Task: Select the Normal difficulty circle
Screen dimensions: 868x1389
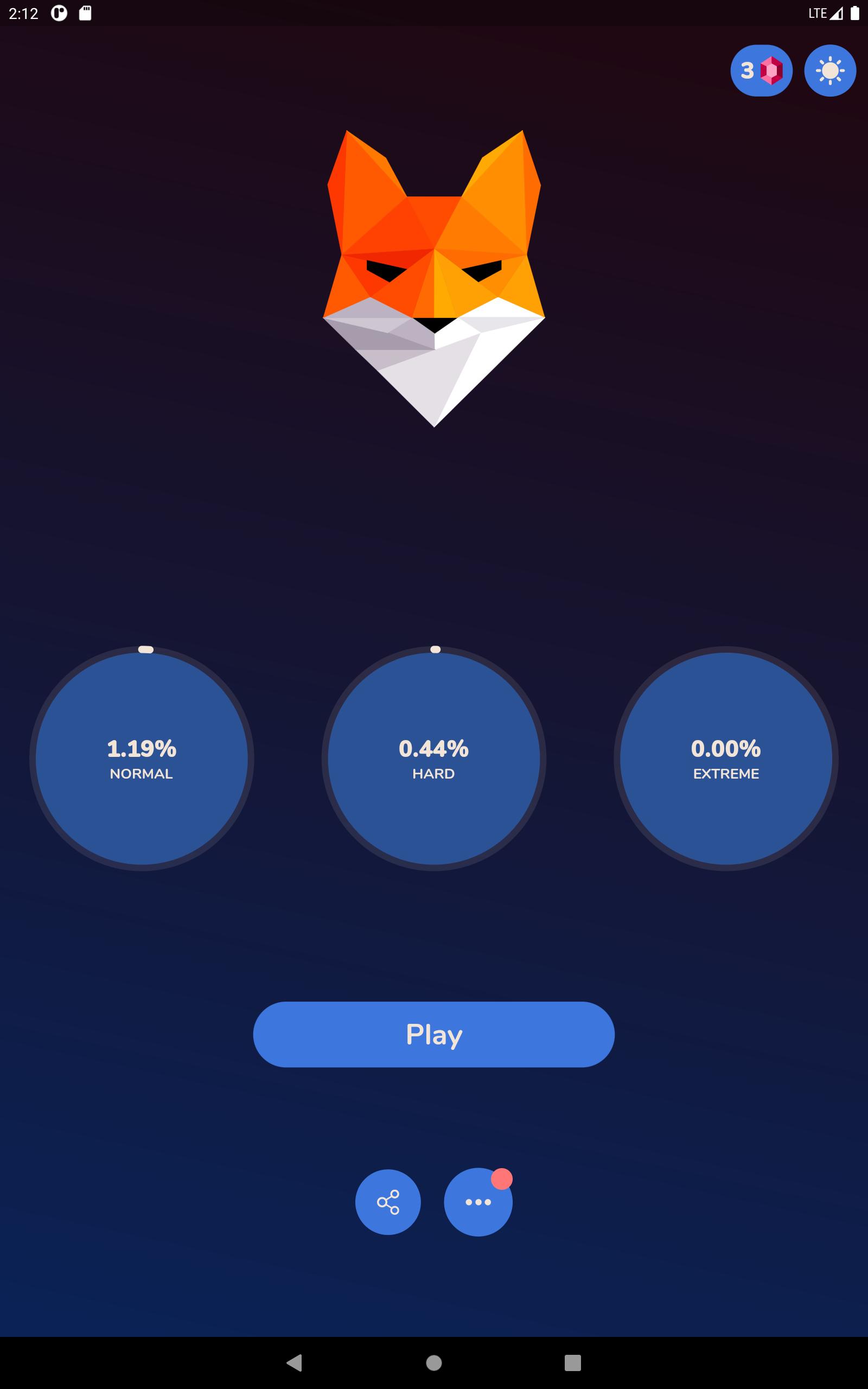Action: click(142, 759)
